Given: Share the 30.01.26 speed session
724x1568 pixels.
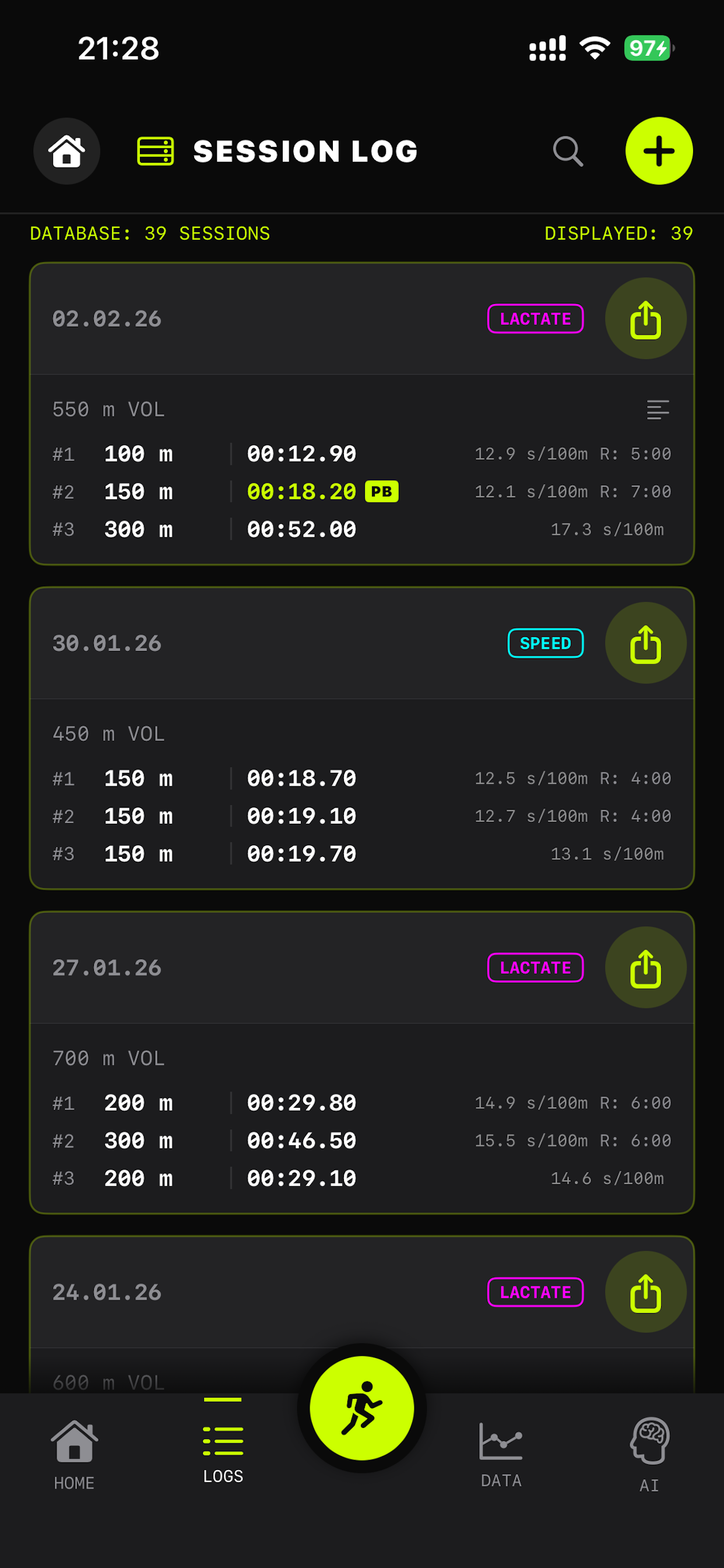Looking at the screenshot, I should 645,643.
